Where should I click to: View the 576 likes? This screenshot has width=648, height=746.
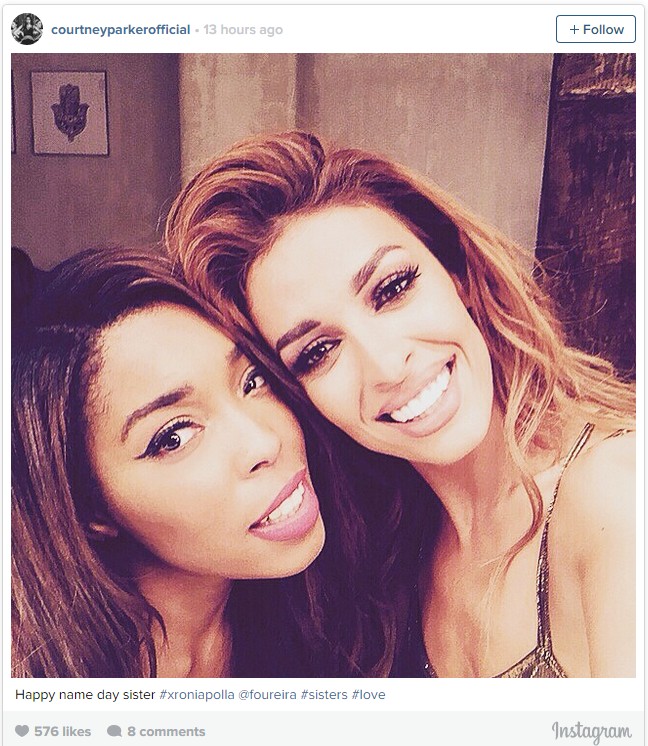tap(54, 732)
